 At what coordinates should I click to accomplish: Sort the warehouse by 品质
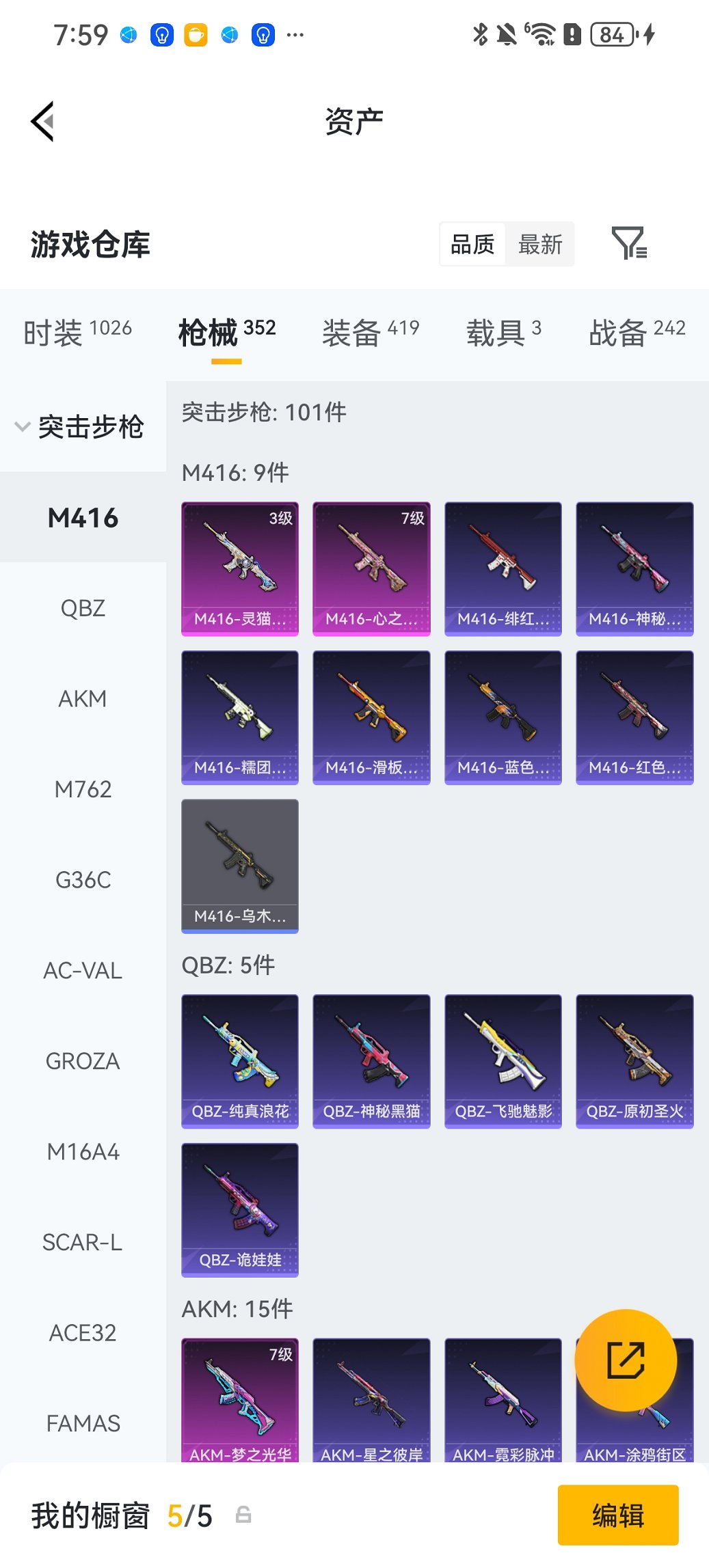(x=472, y=244)
